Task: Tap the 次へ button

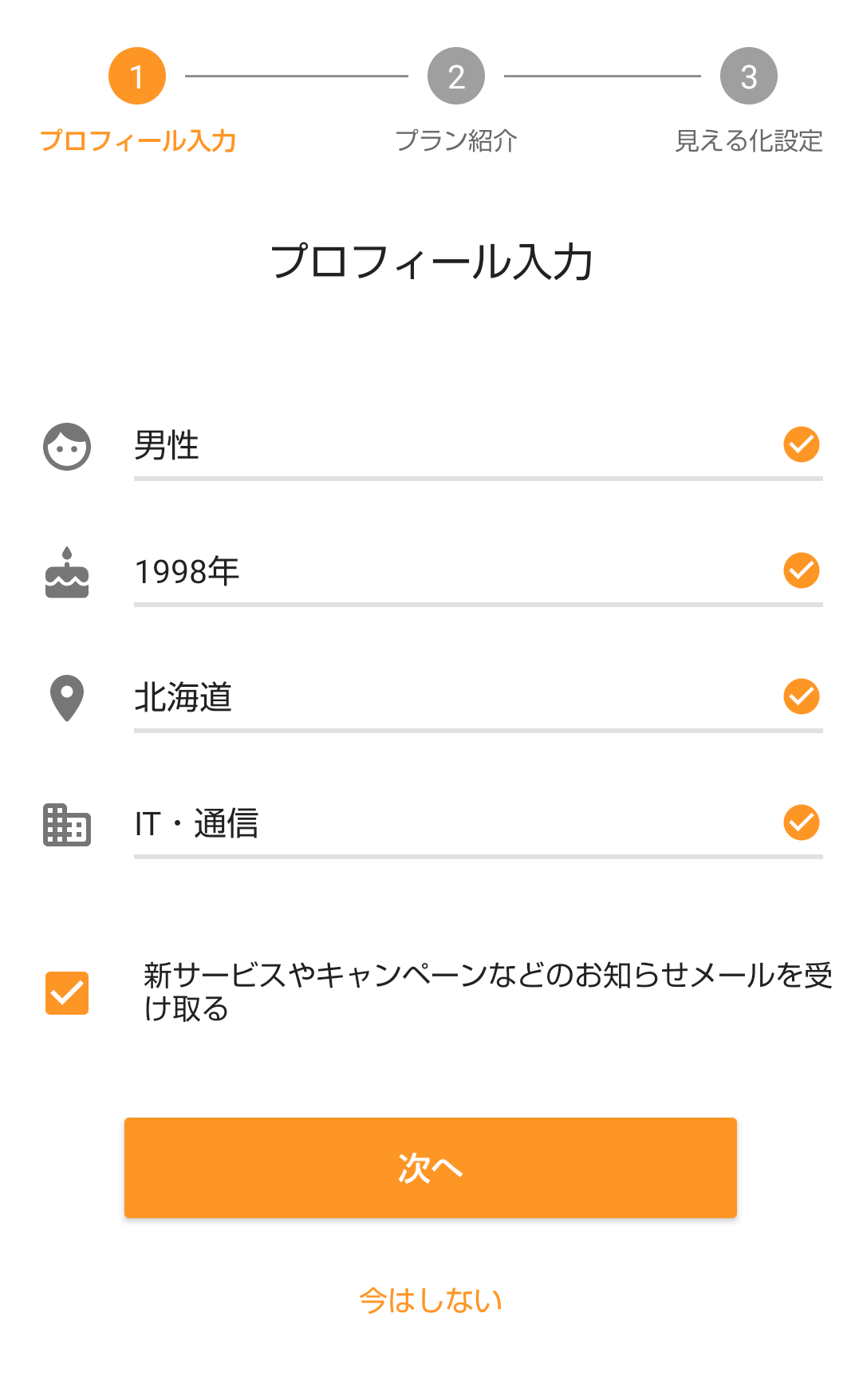Action: 430,1168
